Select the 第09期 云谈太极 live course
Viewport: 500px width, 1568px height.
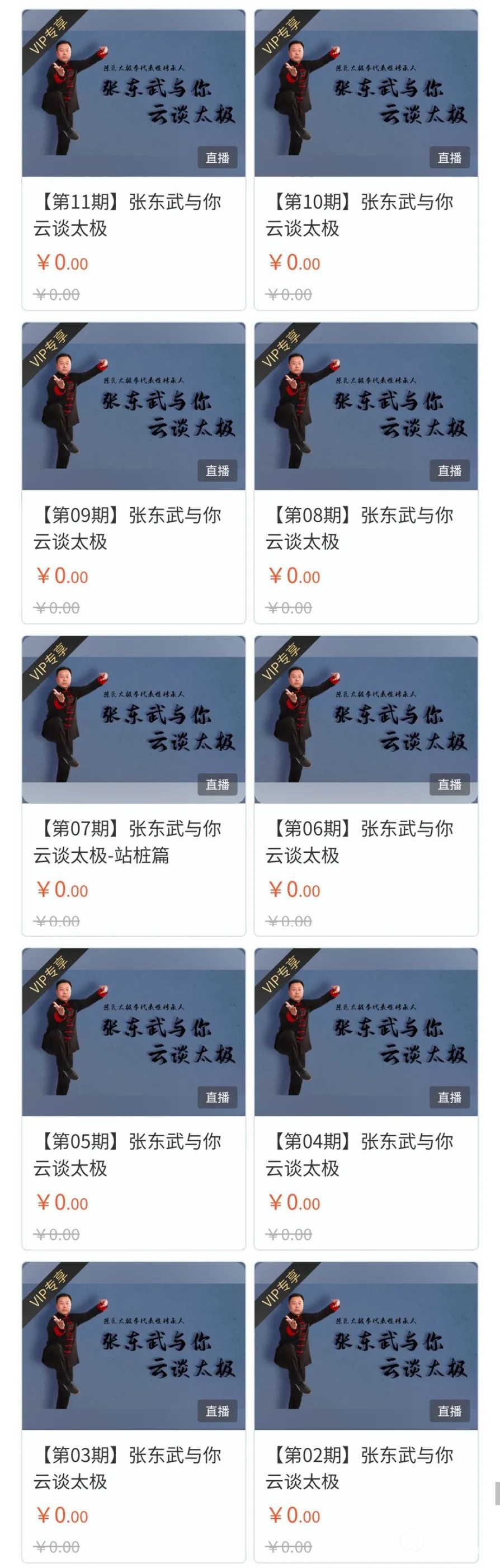133,528
